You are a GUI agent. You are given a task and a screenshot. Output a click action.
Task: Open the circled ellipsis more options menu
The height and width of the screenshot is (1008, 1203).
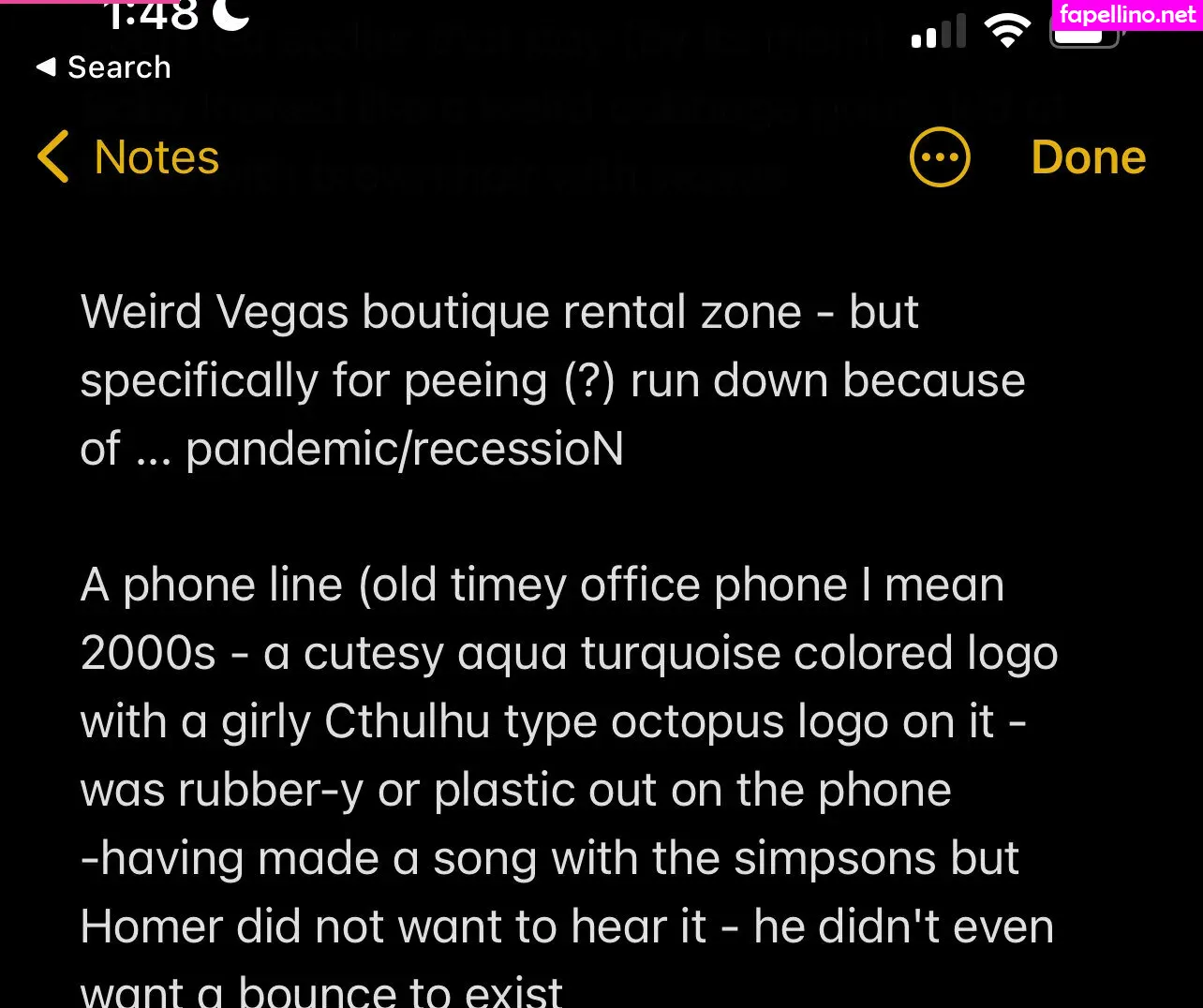point(940,157)
